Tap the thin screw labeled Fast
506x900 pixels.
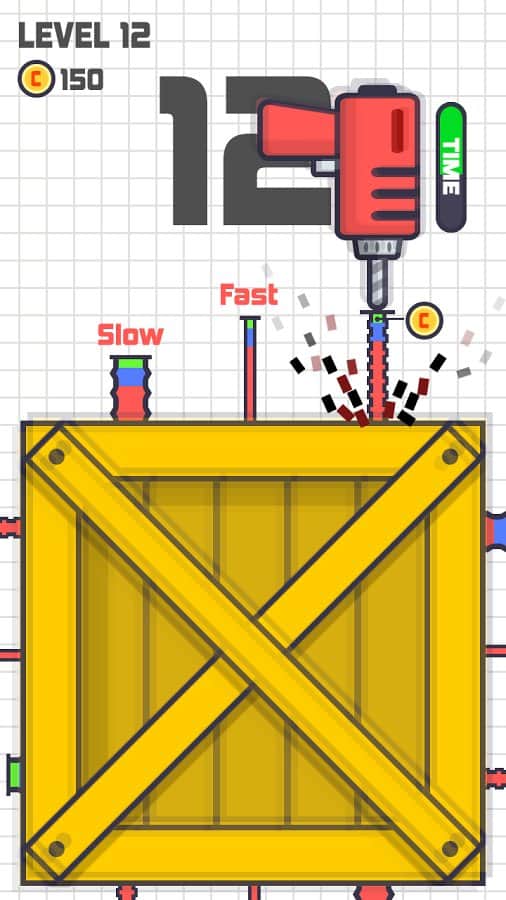coord(250,369)
